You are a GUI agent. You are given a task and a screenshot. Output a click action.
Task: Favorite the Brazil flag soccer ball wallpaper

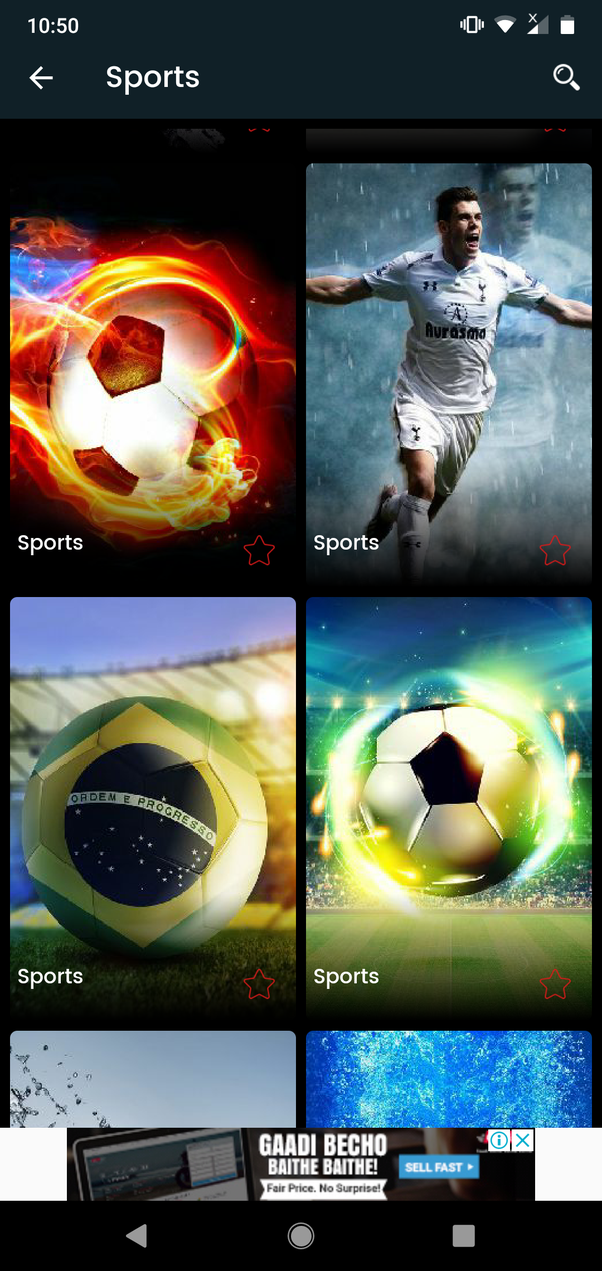(259, 984)
